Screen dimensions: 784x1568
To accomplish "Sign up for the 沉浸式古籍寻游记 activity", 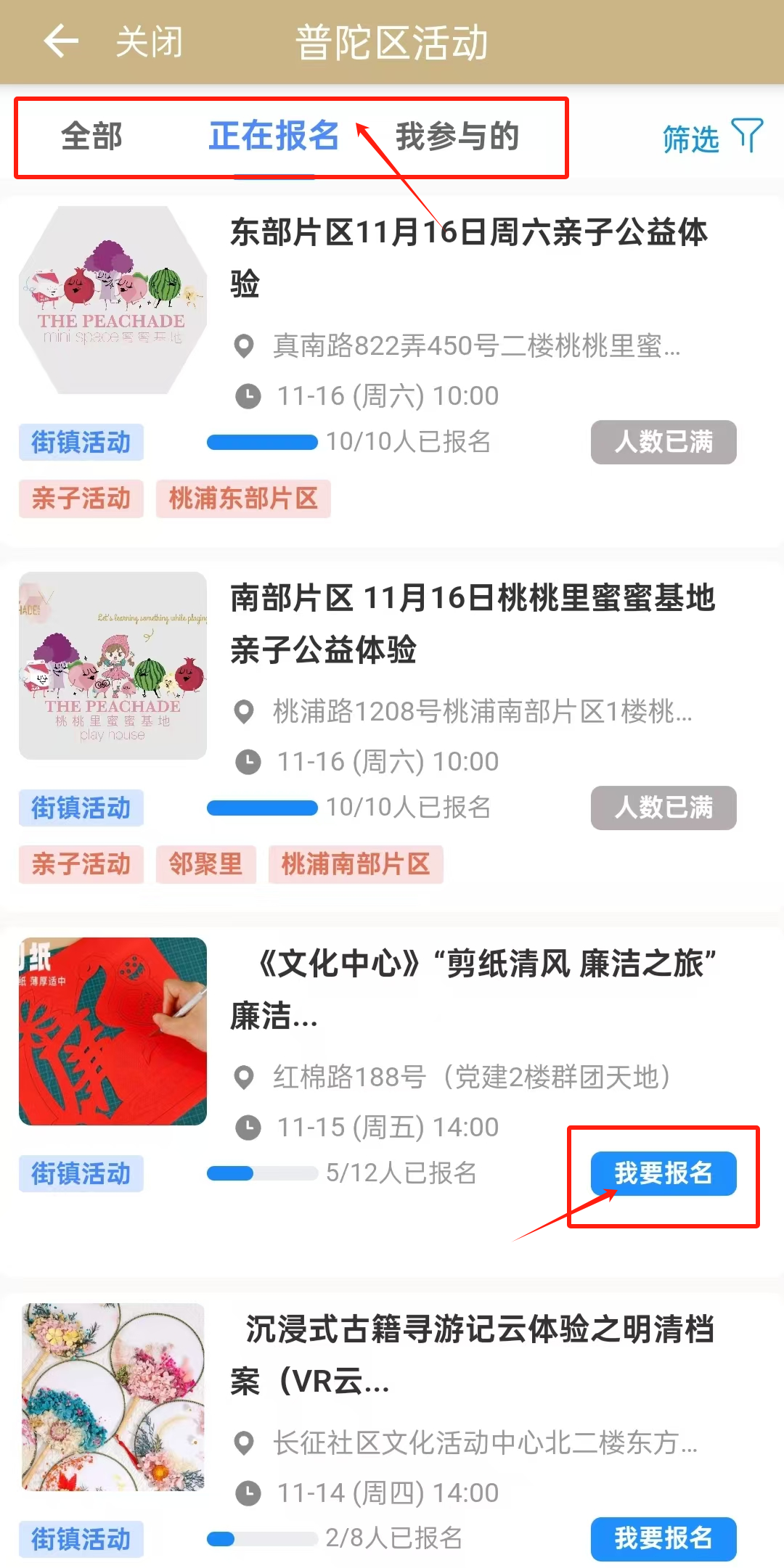I will [x=663, y=1538].
